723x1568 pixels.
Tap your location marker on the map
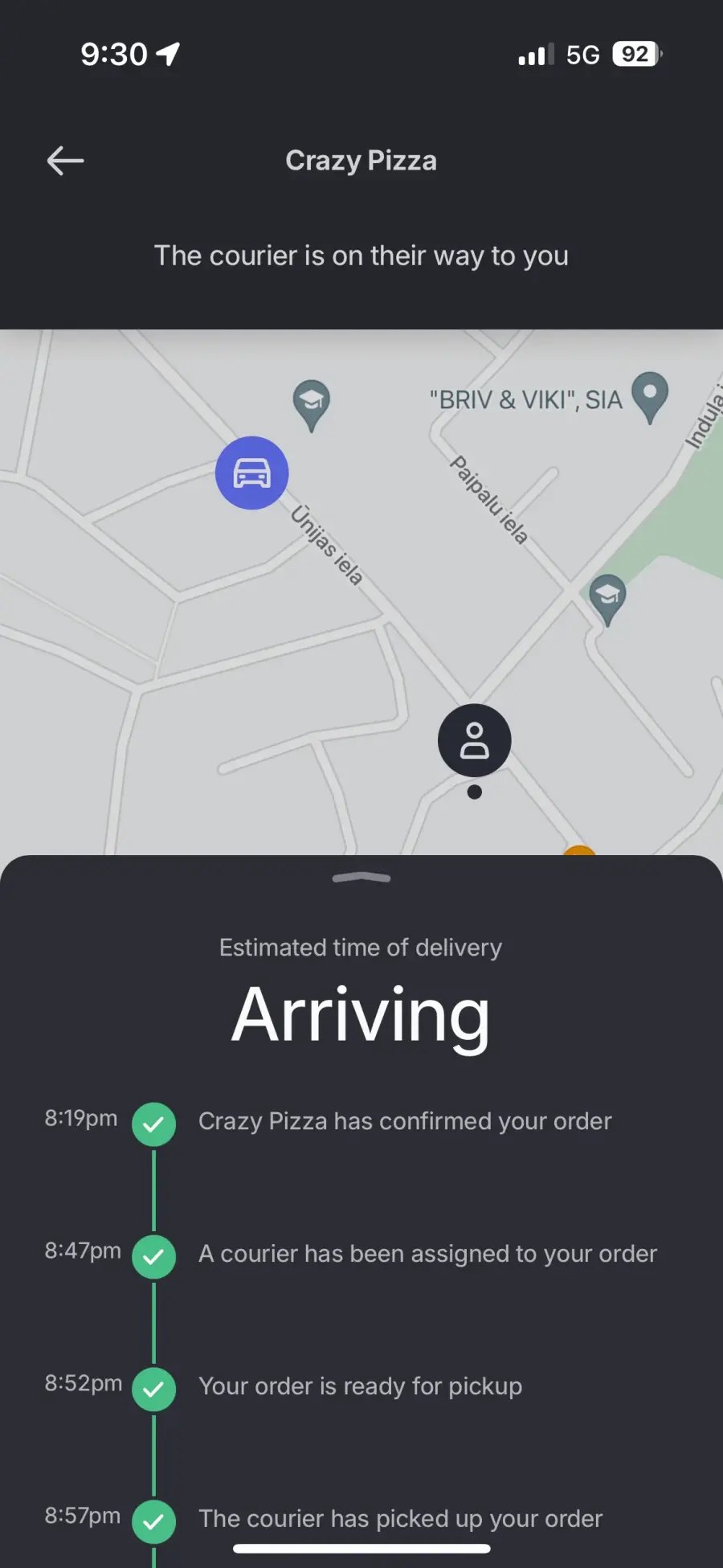pos(475,740)
